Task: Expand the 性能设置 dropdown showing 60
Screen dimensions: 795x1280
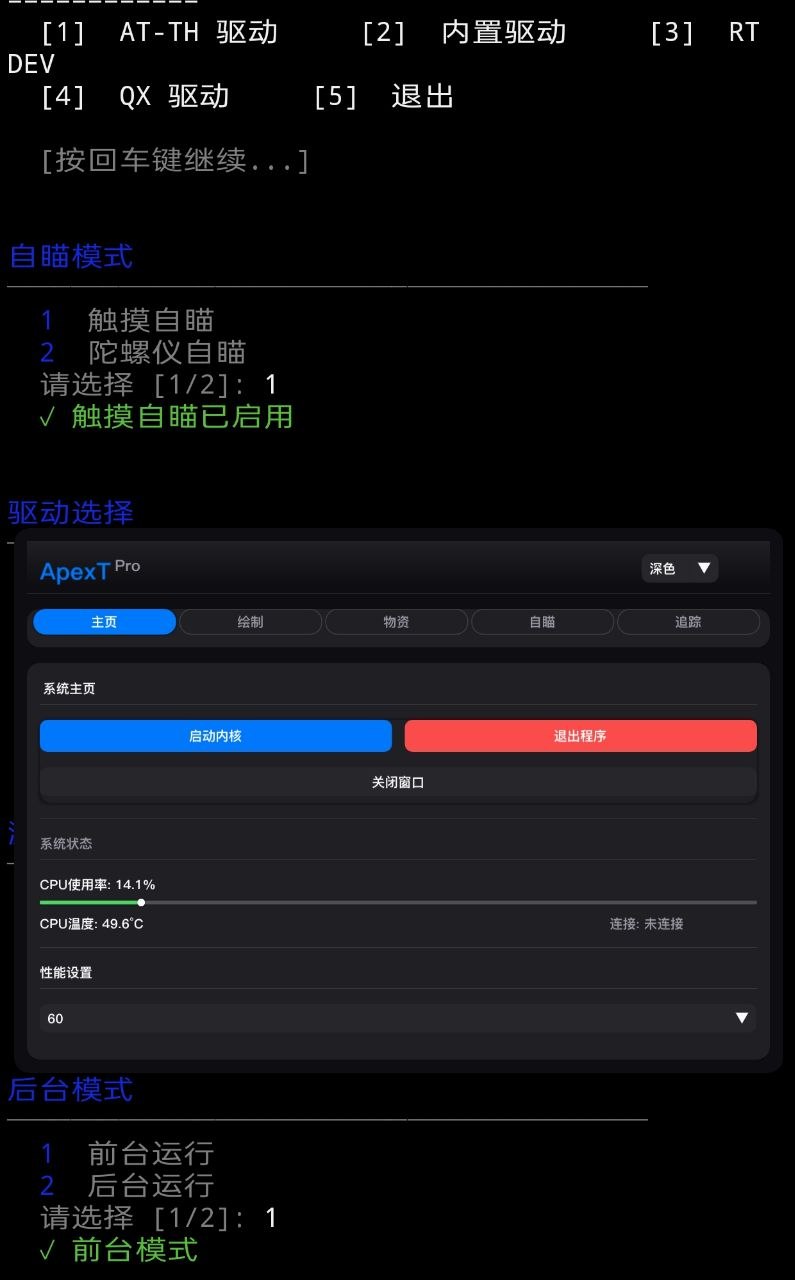Action: [398, 1018]
